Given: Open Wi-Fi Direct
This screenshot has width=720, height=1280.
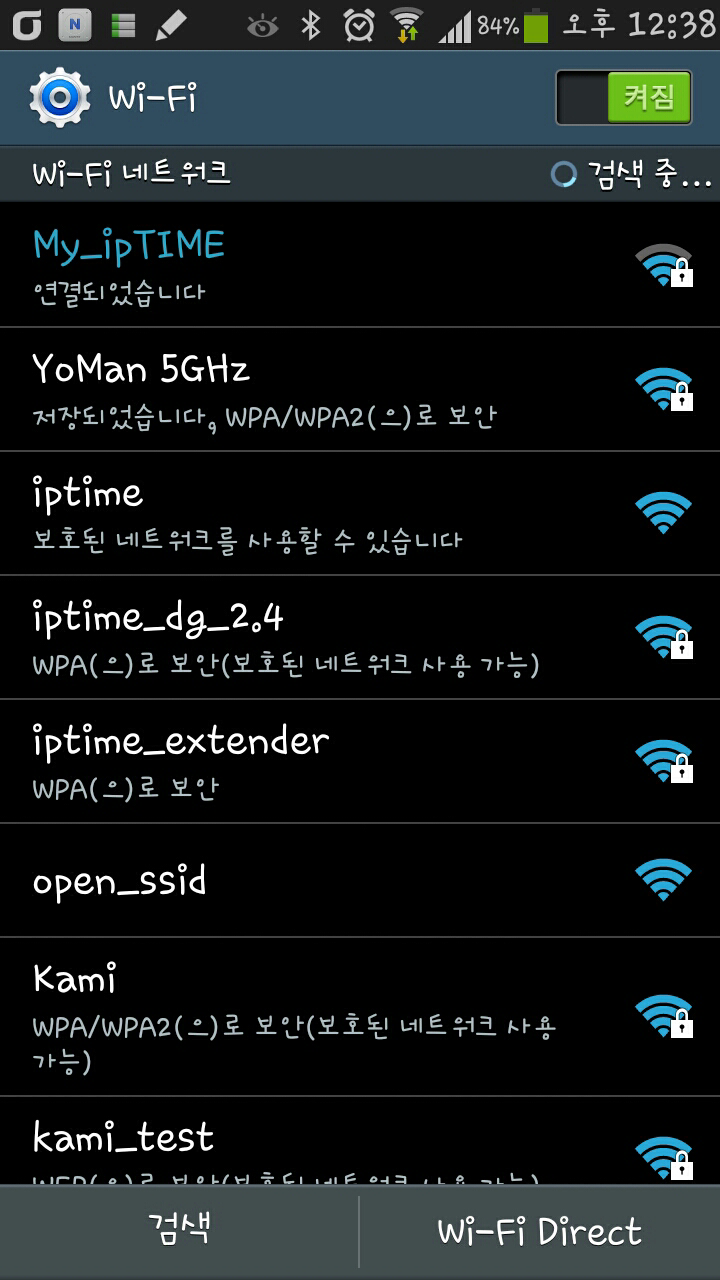Looking at the screenshot, I should tap(539, 1232).
